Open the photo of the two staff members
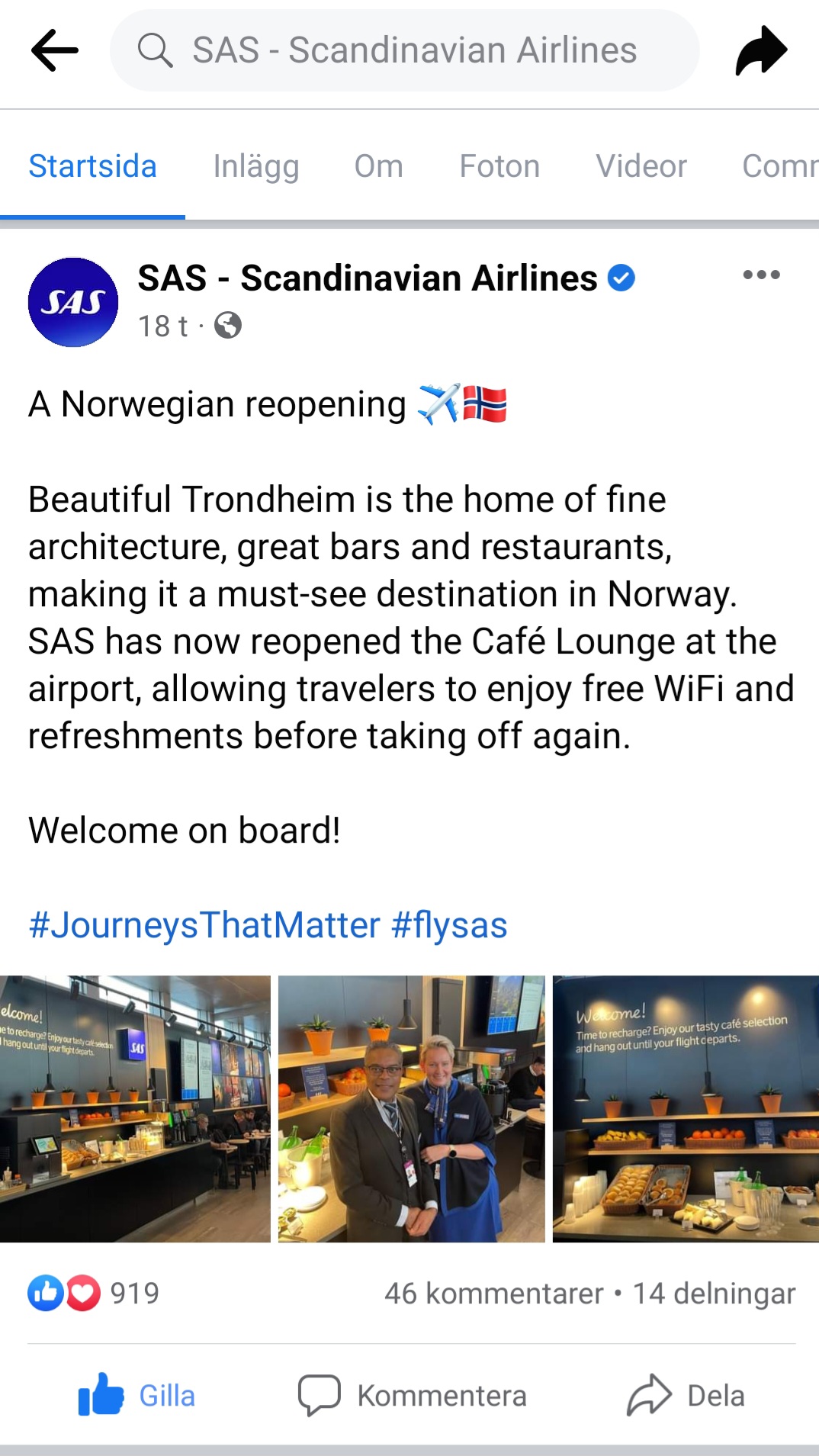Image resolution: width=819 pixels, height=1456 pixels. pos(411,1108)
